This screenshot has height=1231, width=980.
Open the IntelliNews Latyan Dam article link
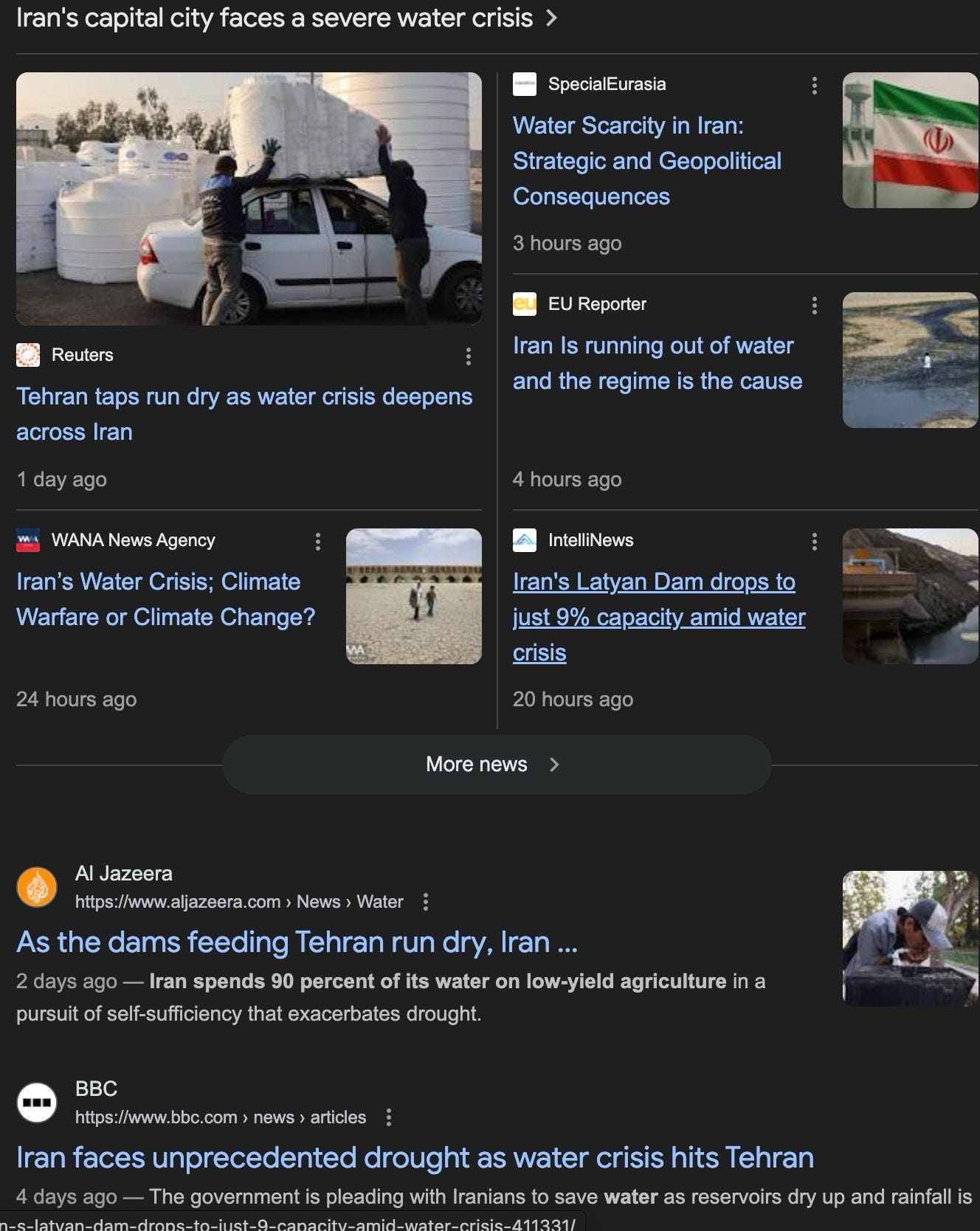pyautogui.click(x=658, y=617)
